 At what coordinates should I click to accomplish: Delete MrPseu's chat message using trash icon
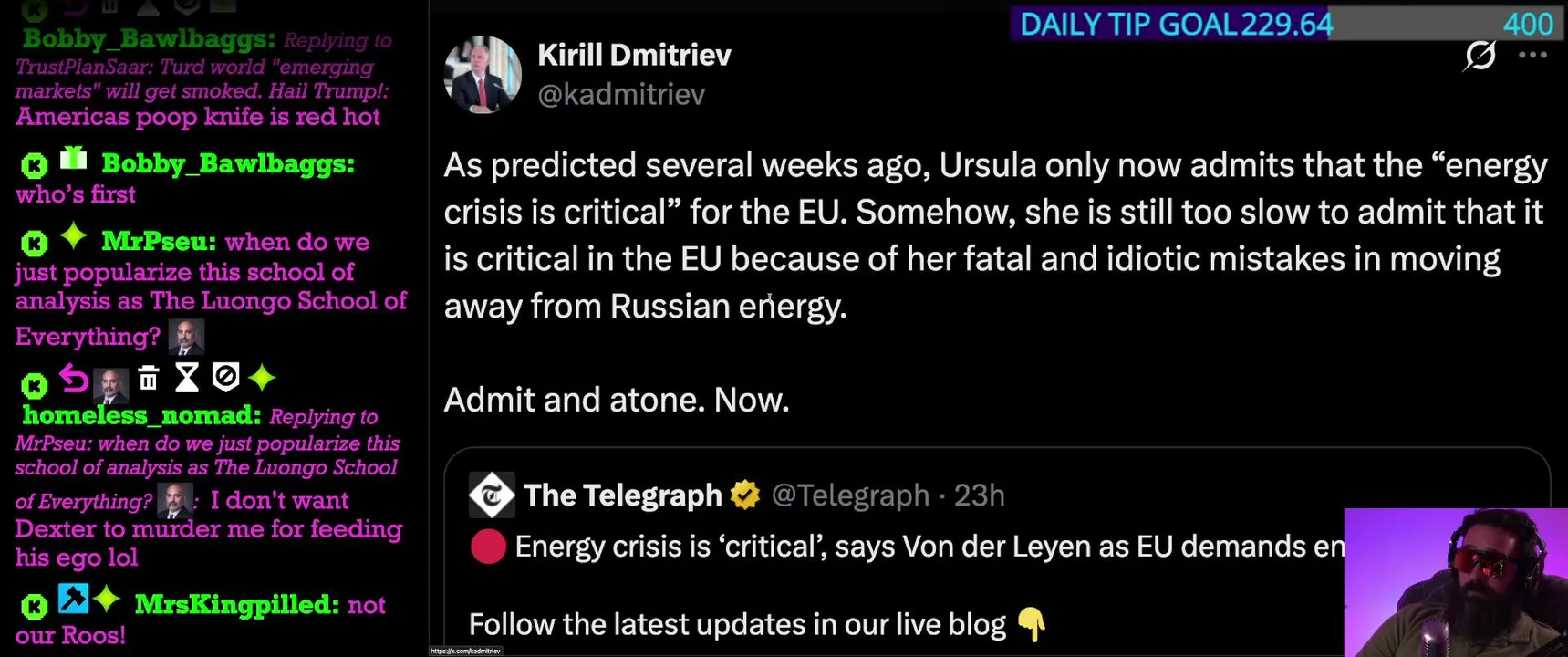coord(149,378)
